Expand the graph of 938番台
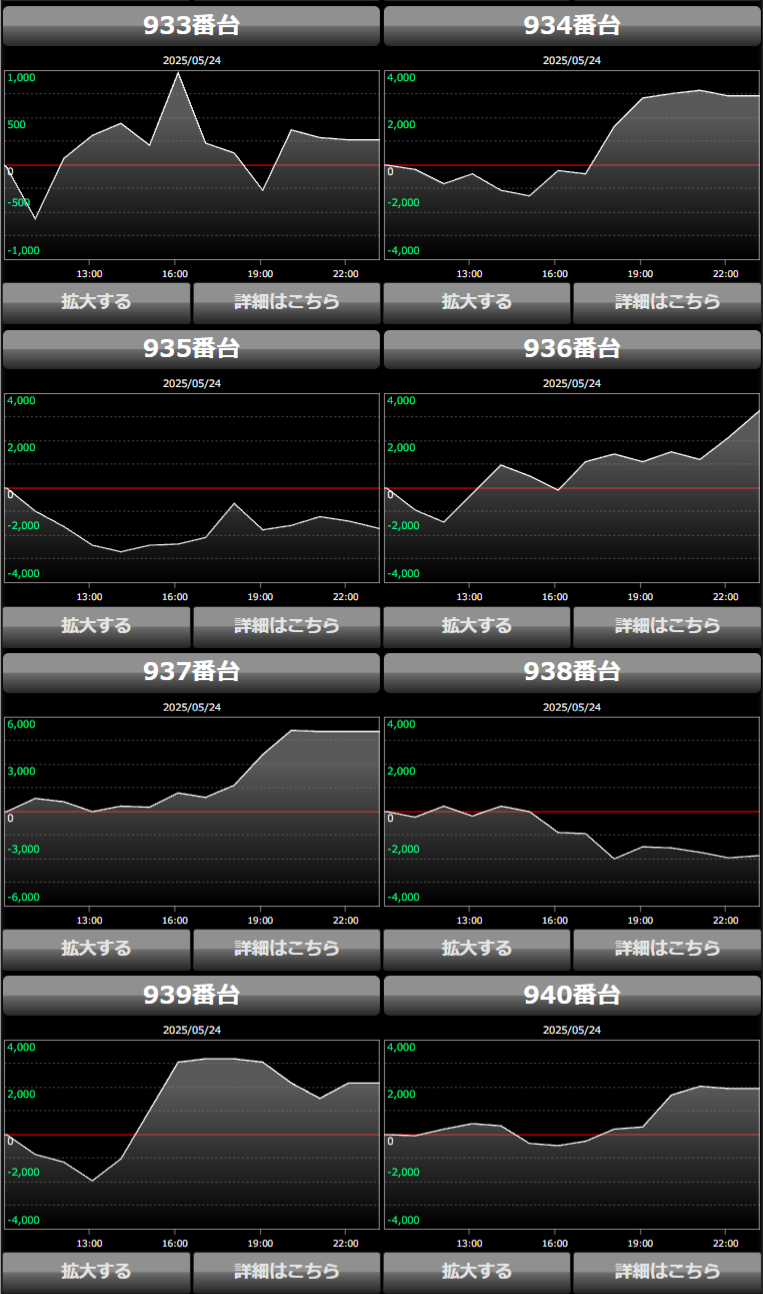 477,949
